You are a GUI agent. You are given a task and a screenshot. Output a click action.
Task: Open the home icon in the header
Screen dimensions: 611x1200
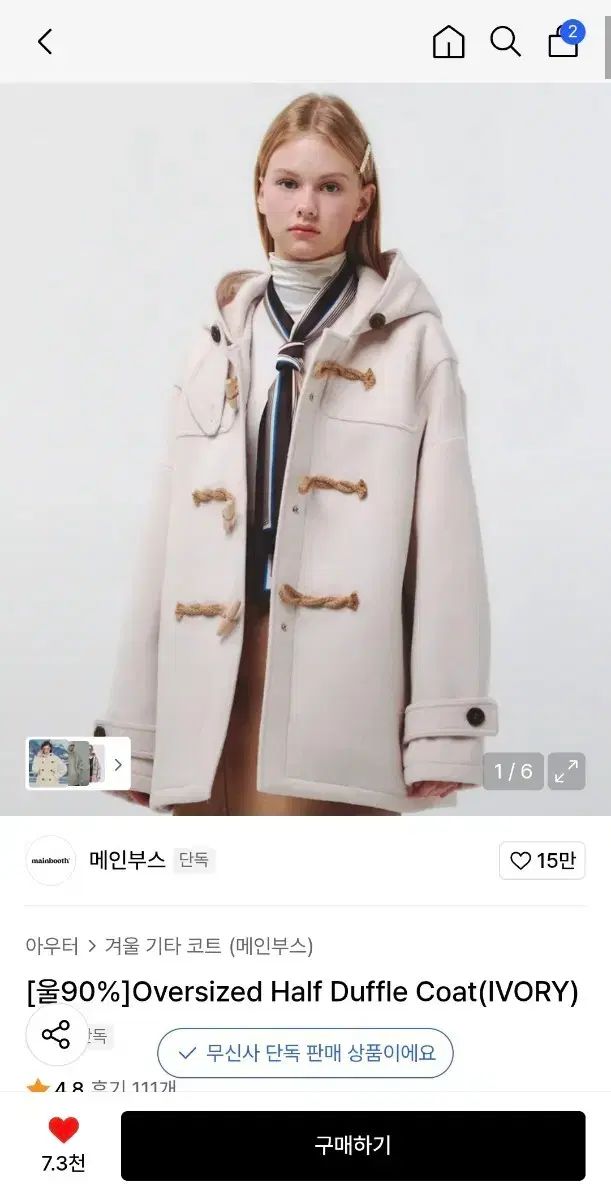(448, 42)
